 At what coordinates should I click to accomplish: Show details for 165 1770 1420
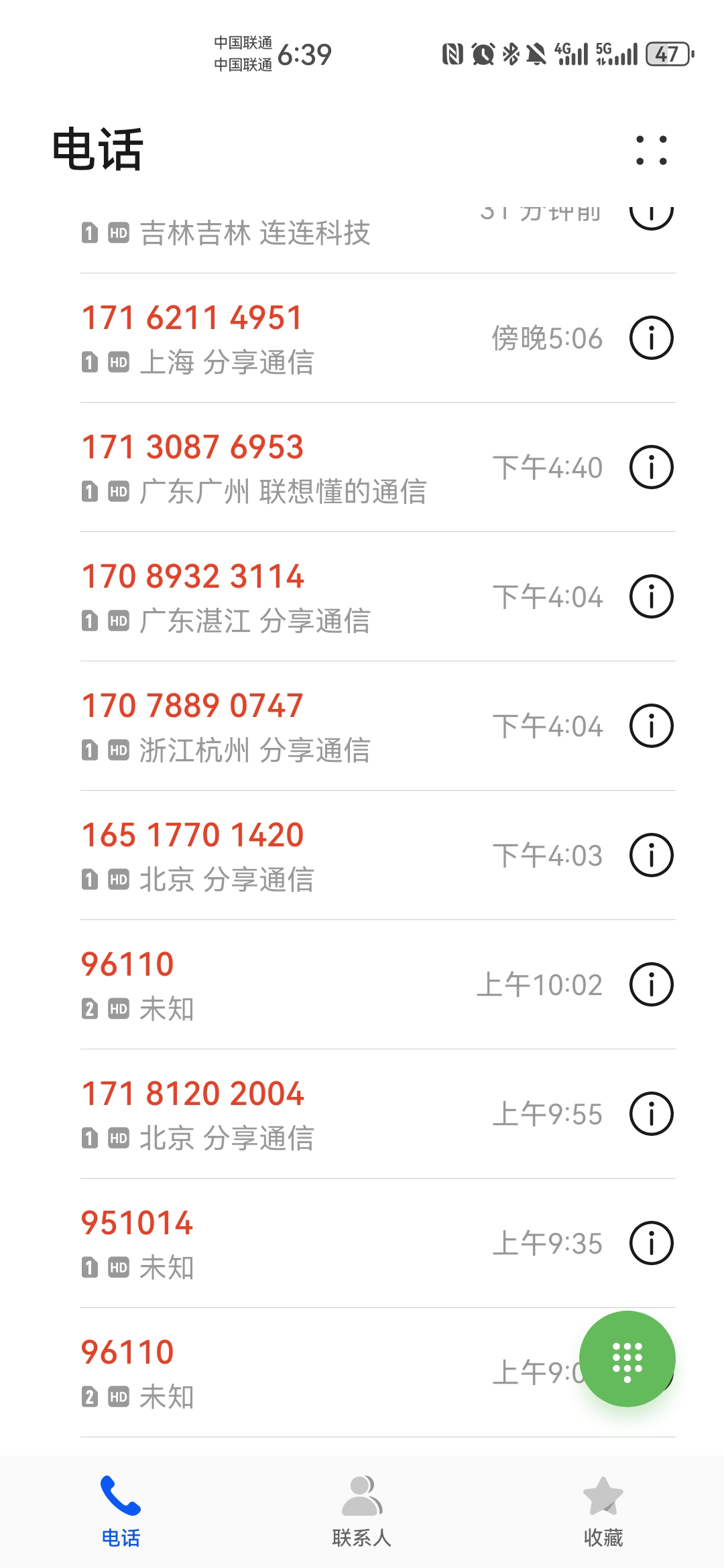(x=651, y=855)
